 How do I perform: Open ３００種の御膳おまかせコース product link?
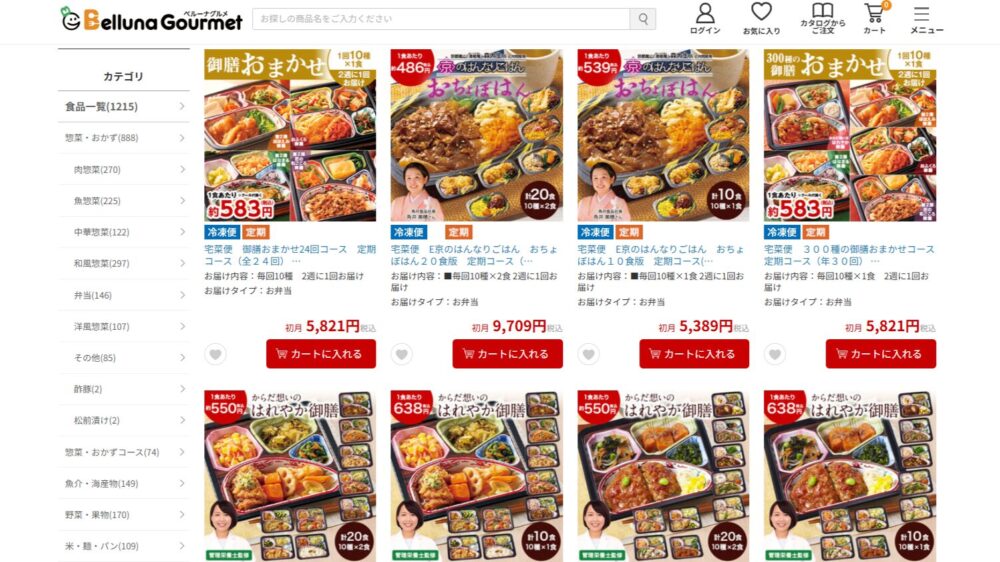click(x=849, y=254)
